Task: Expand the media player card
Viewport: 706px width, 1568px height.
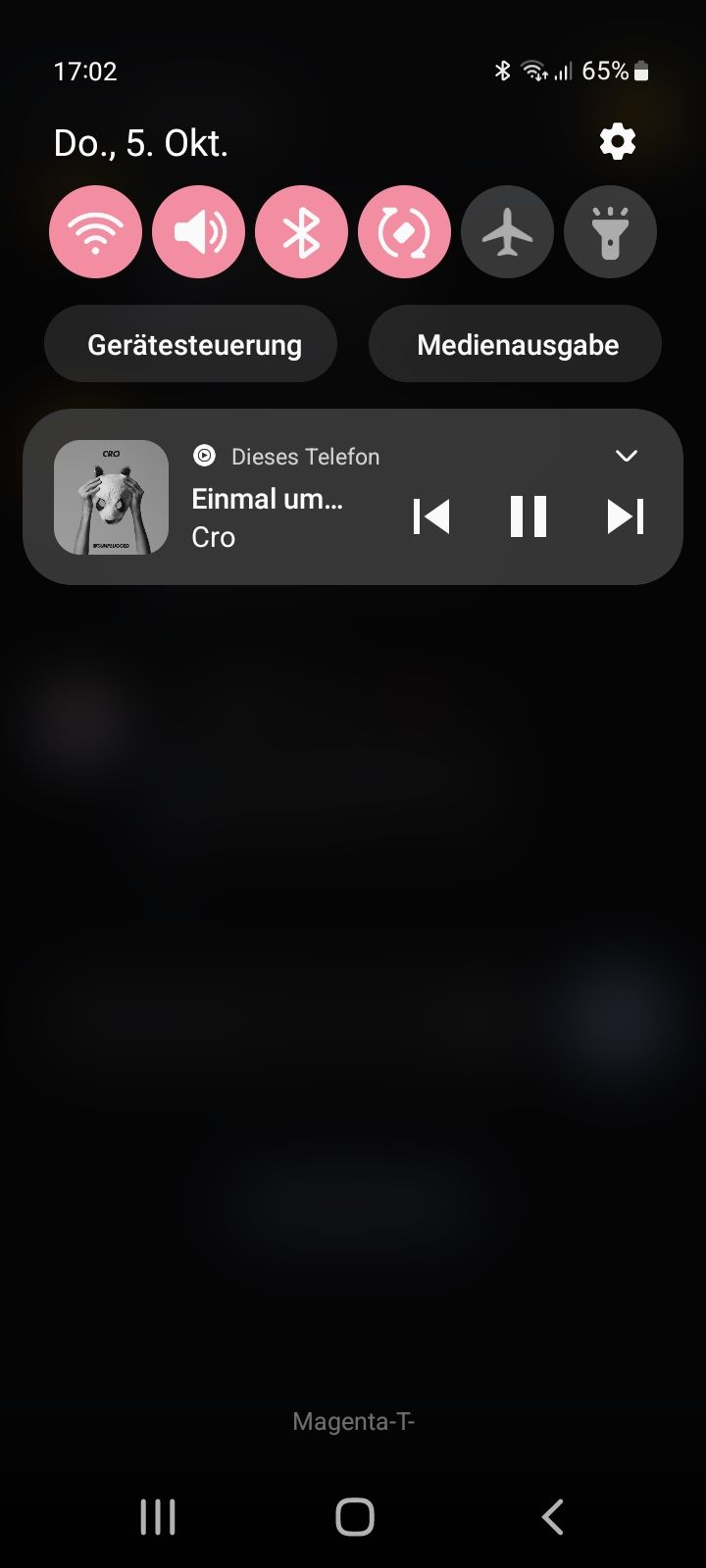Action: [x=626, y=456]
